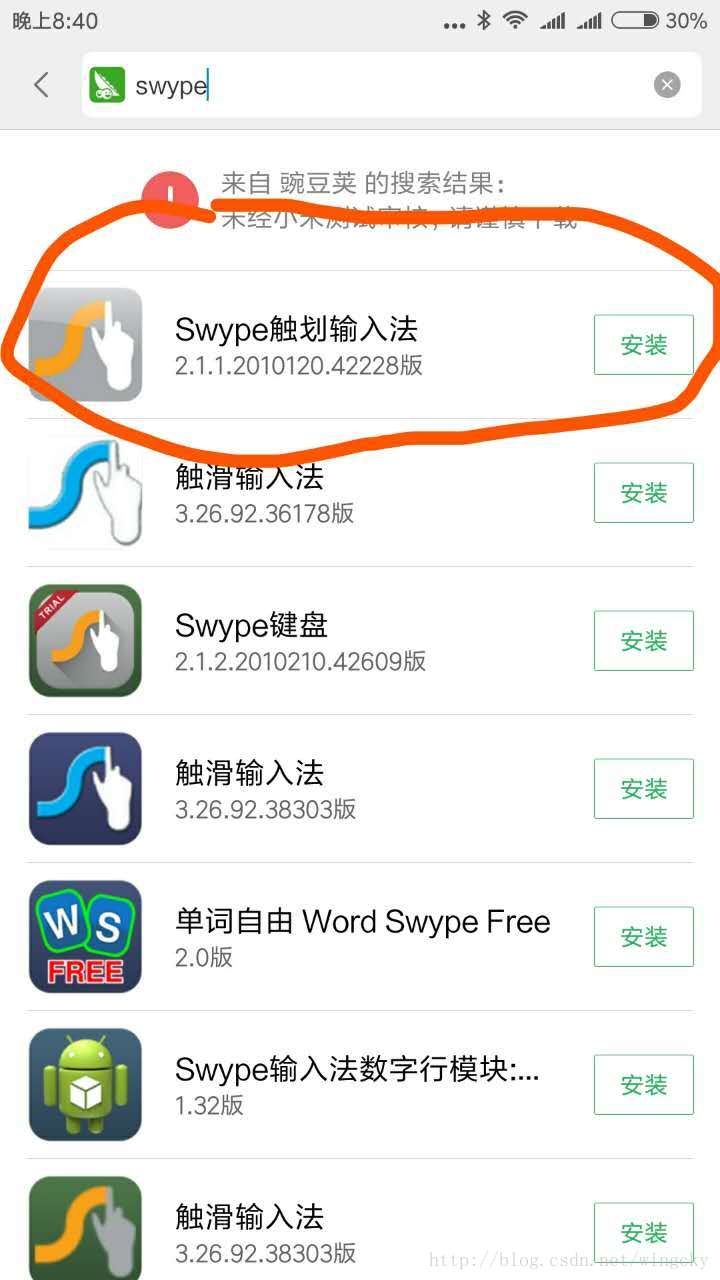Install Swype输入法数字行模块

tap(643, 1085)
